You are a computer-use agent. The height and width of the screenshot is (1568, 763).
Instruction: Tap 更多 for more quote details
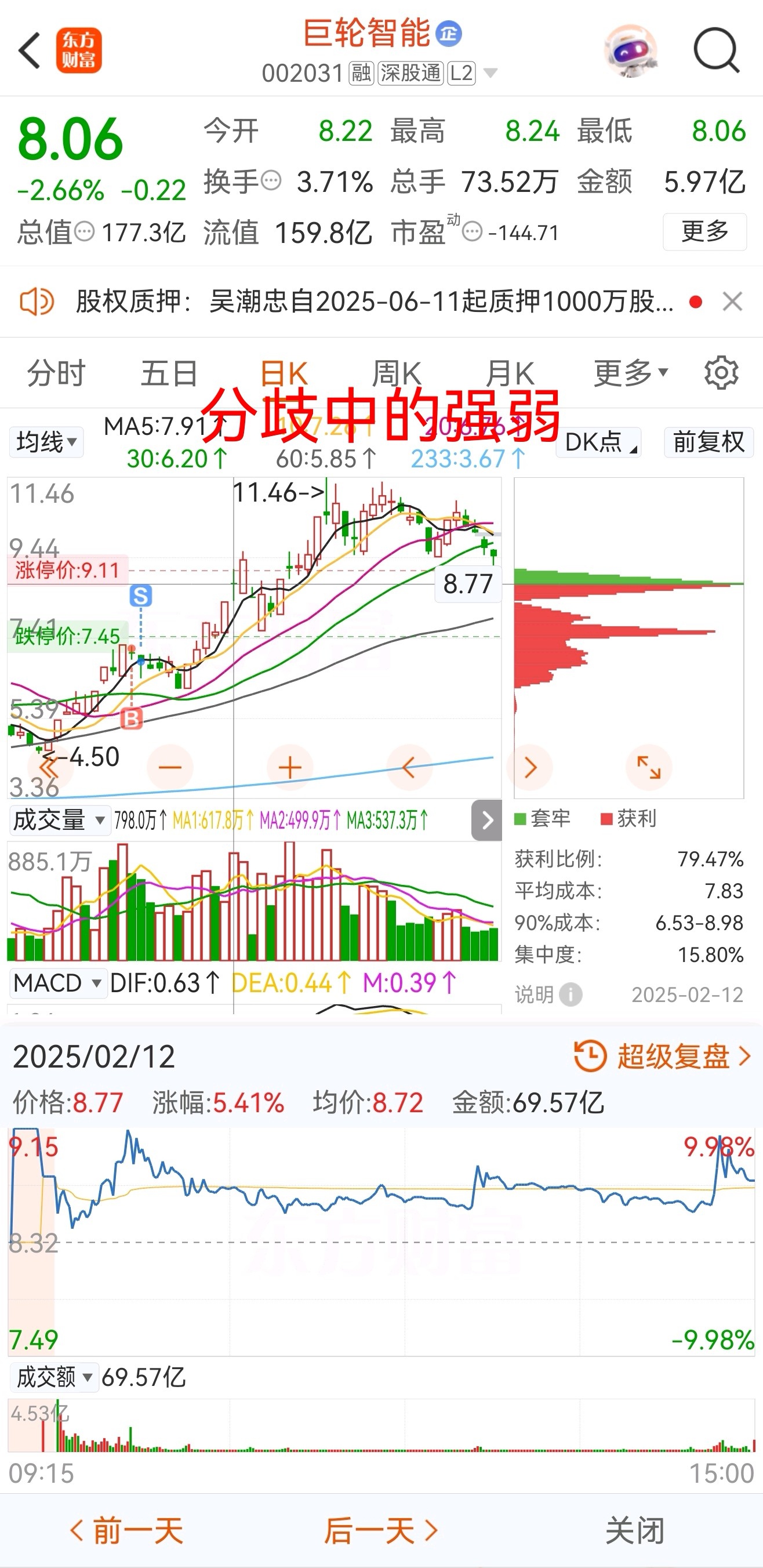pyautogui.click(x=704, y=231)
